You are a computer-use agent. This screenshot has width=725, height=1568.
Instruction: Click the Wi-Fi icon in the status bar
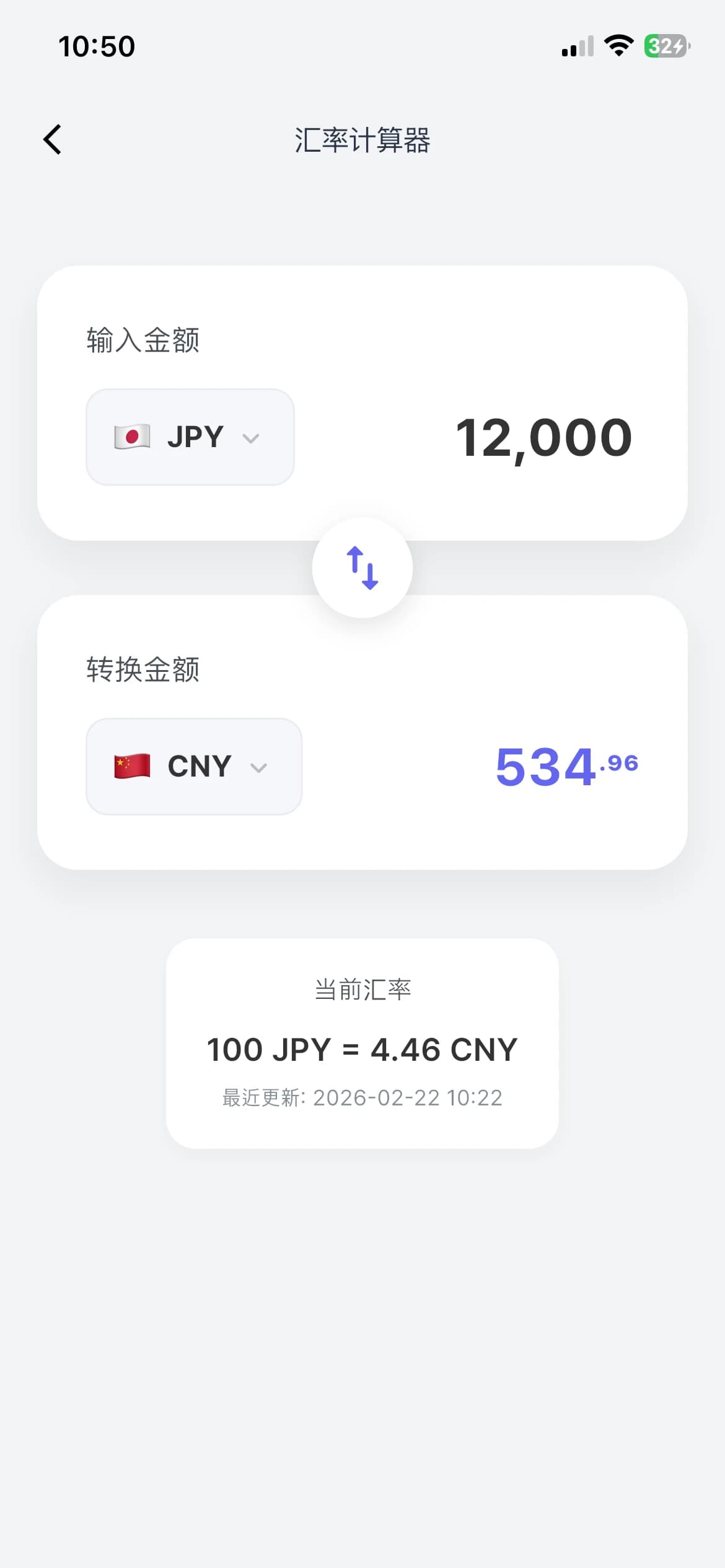pyautogui.click(x=618, y=45)
